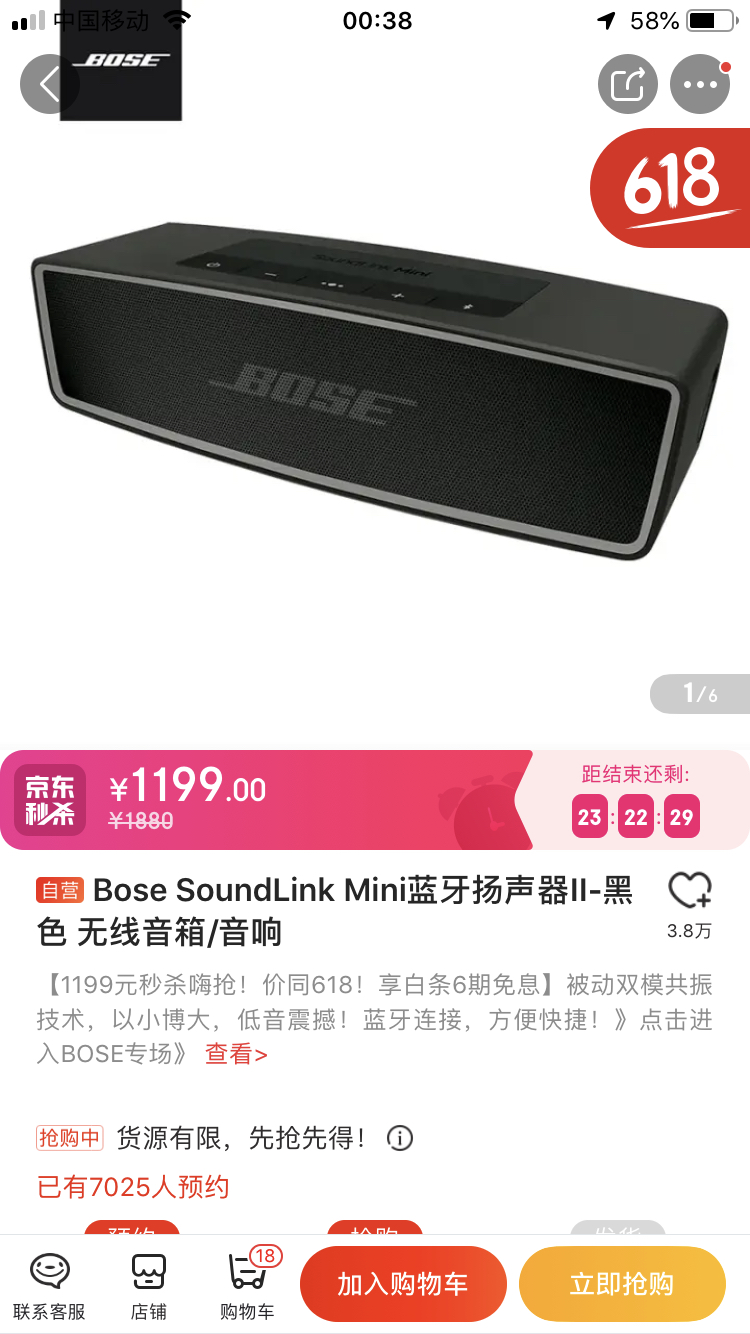Image resolution: width=750 pixels, height=1334 pixels.
Task: Expand promotion details via 查看> link
Action: (x=236, y=1053)
